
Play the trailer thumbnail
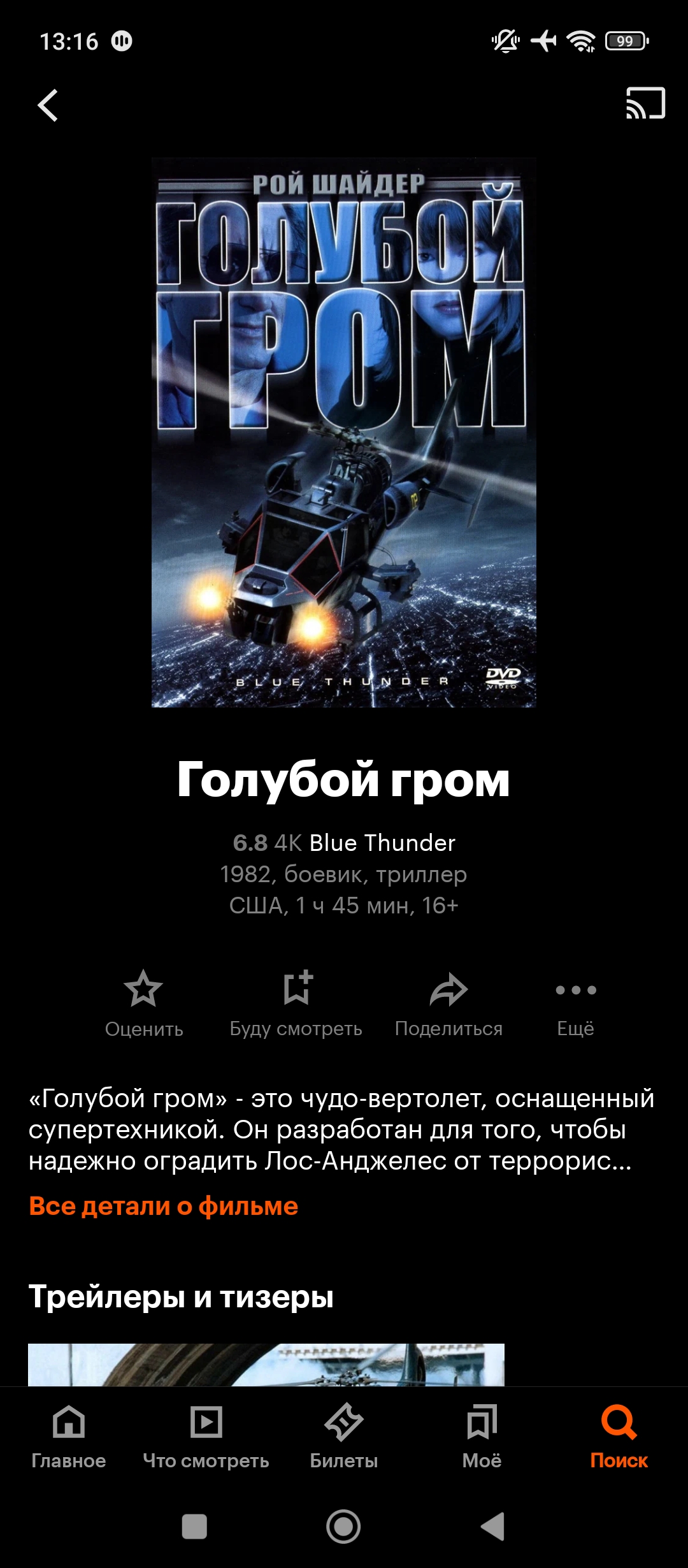pyautogui.click(x=266, y=1364)
